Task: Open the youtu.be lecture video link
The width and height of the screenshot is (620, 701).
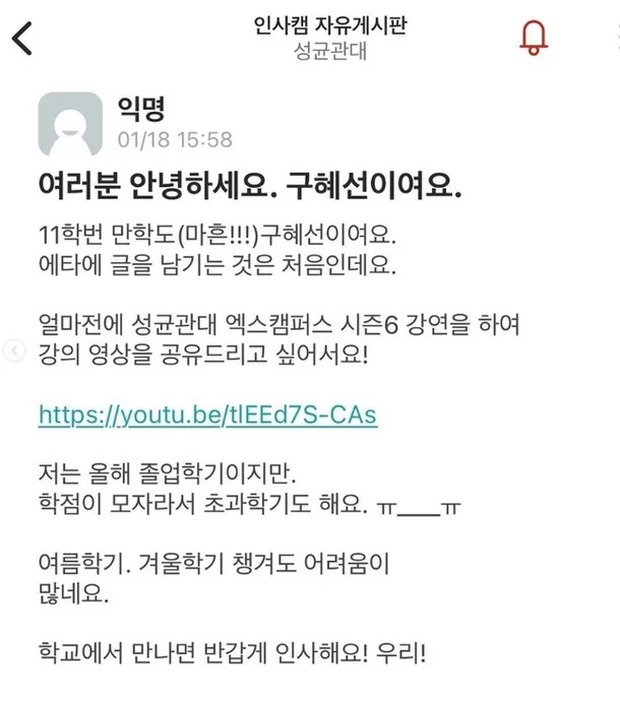Action: pyautogui.click(x=207, y=414)
